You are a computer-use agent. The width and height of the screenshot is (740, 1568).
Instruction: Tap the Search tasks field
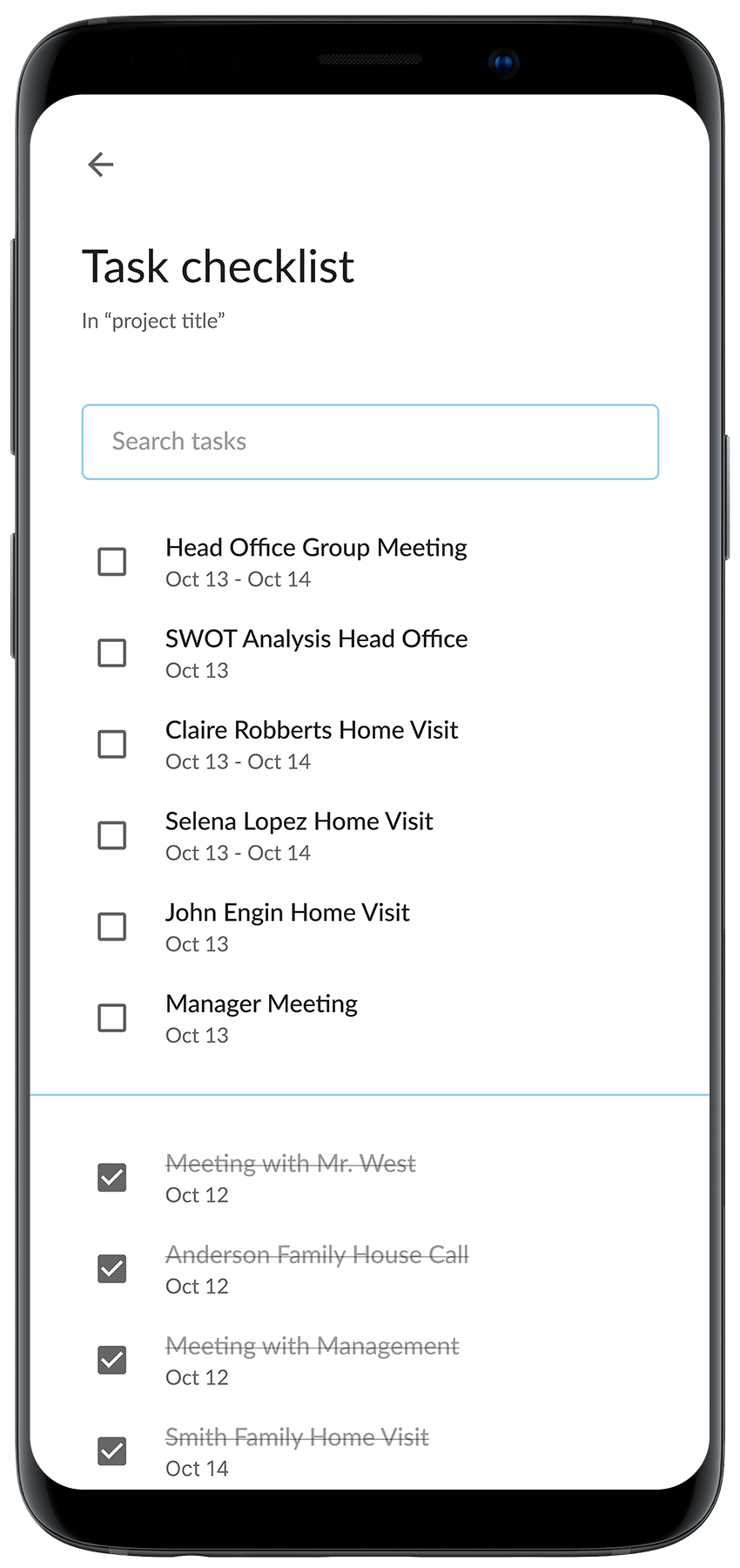pyautogui.click(x=370, y=442)
